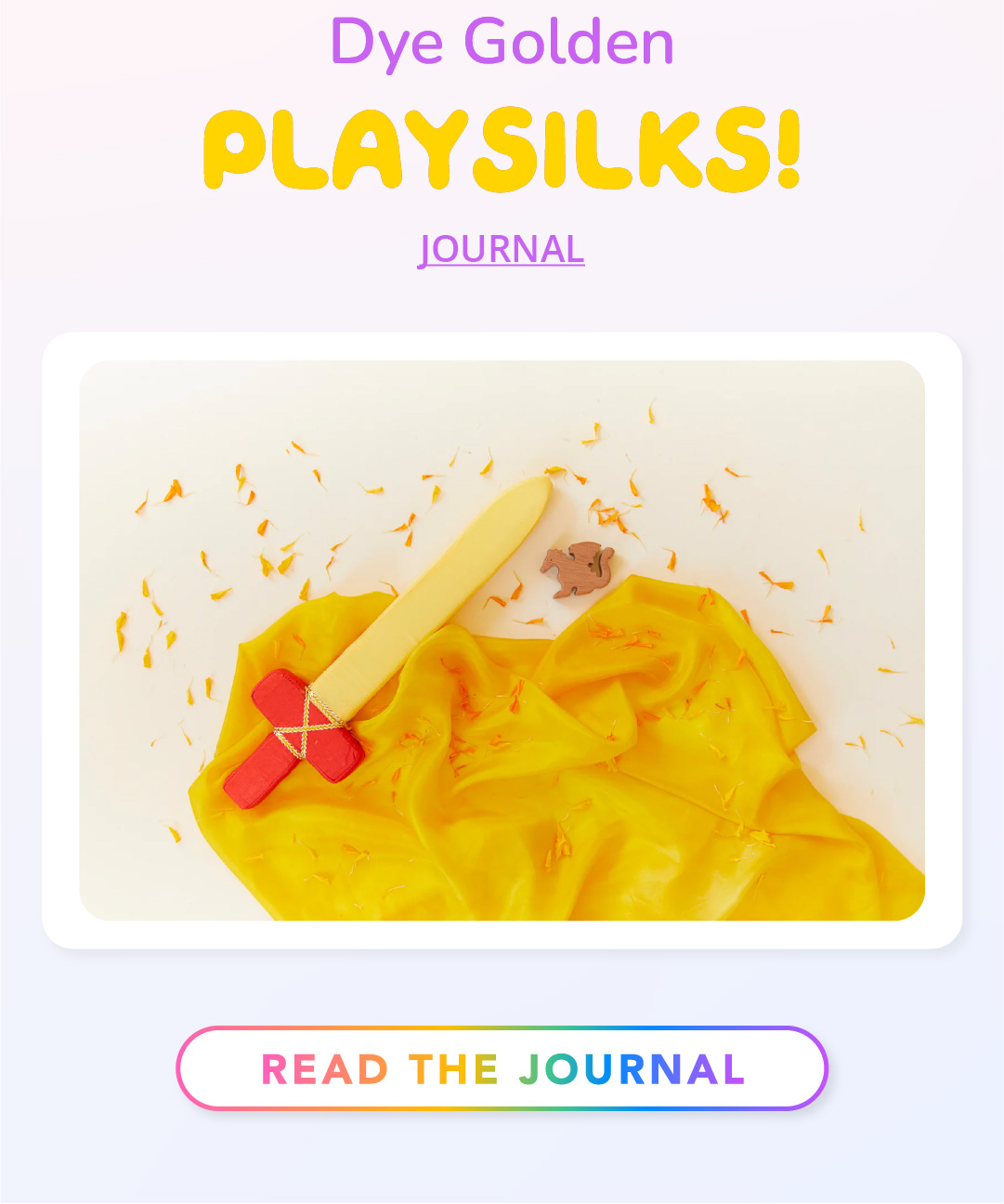
Task: Open the underlined JOURNAL link
Action: click(x=502, y=249)
